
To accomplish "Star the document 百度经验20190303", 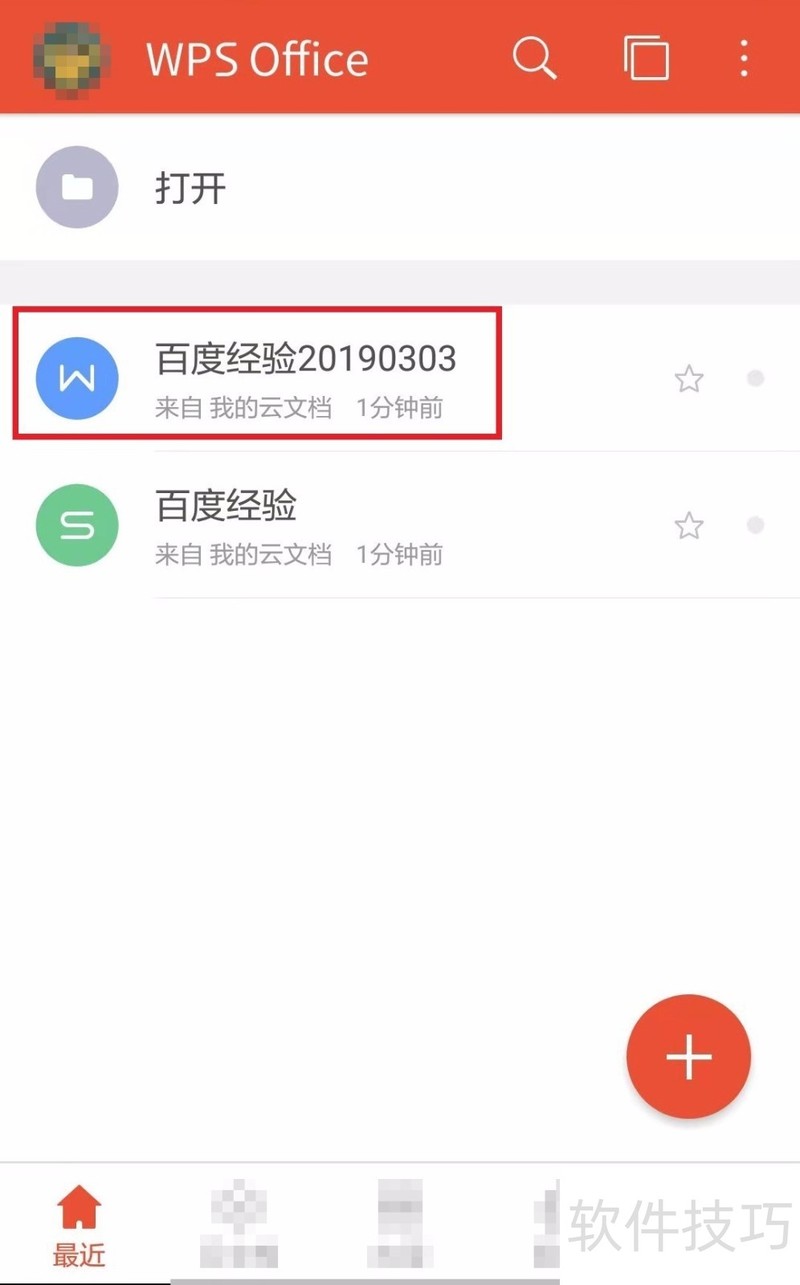I will click(x=688, y=378).
